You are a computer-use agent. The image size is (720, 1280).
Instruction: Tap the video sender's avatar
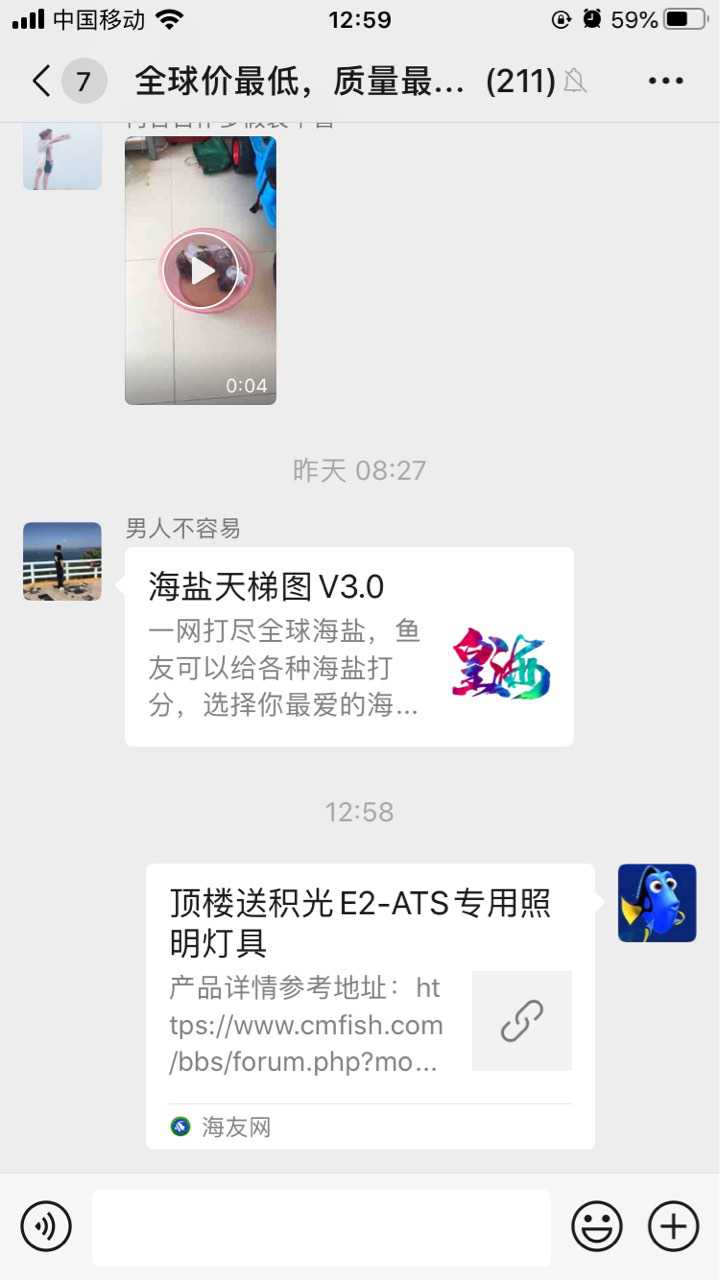(62, 156)
